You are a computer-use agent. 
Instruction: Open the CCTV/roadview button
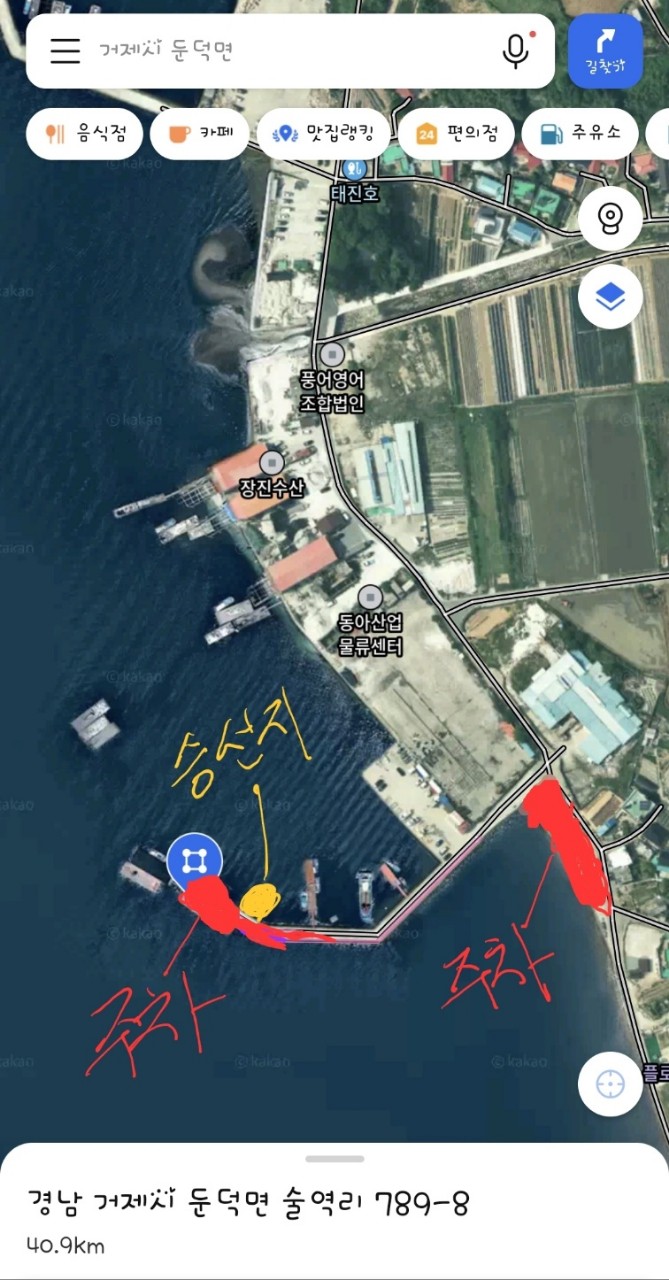pyautogui.click(x=610, y=218)
